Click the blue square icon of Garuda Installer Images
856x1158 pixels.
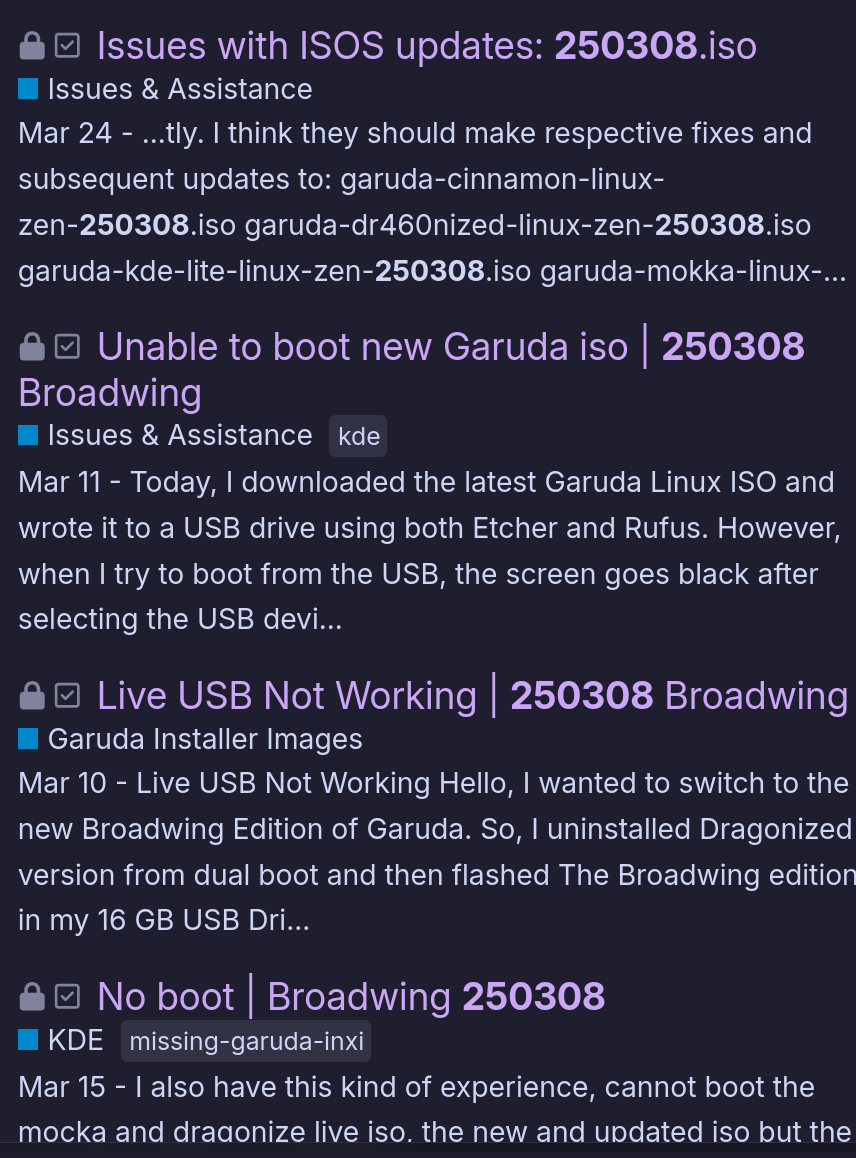point(28,738)
